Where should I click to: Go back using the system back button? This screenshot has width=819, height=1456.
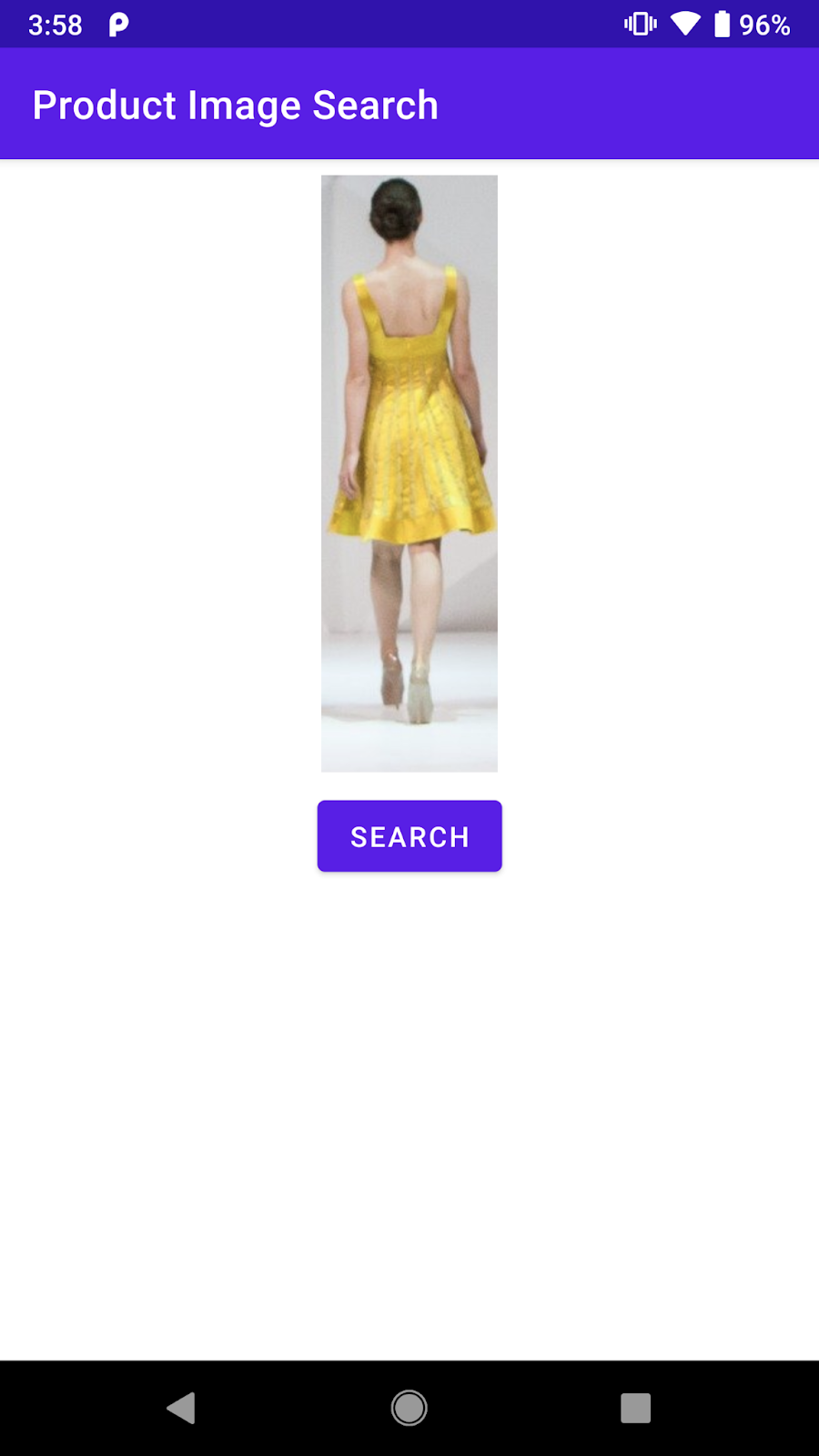point(181,1408)
